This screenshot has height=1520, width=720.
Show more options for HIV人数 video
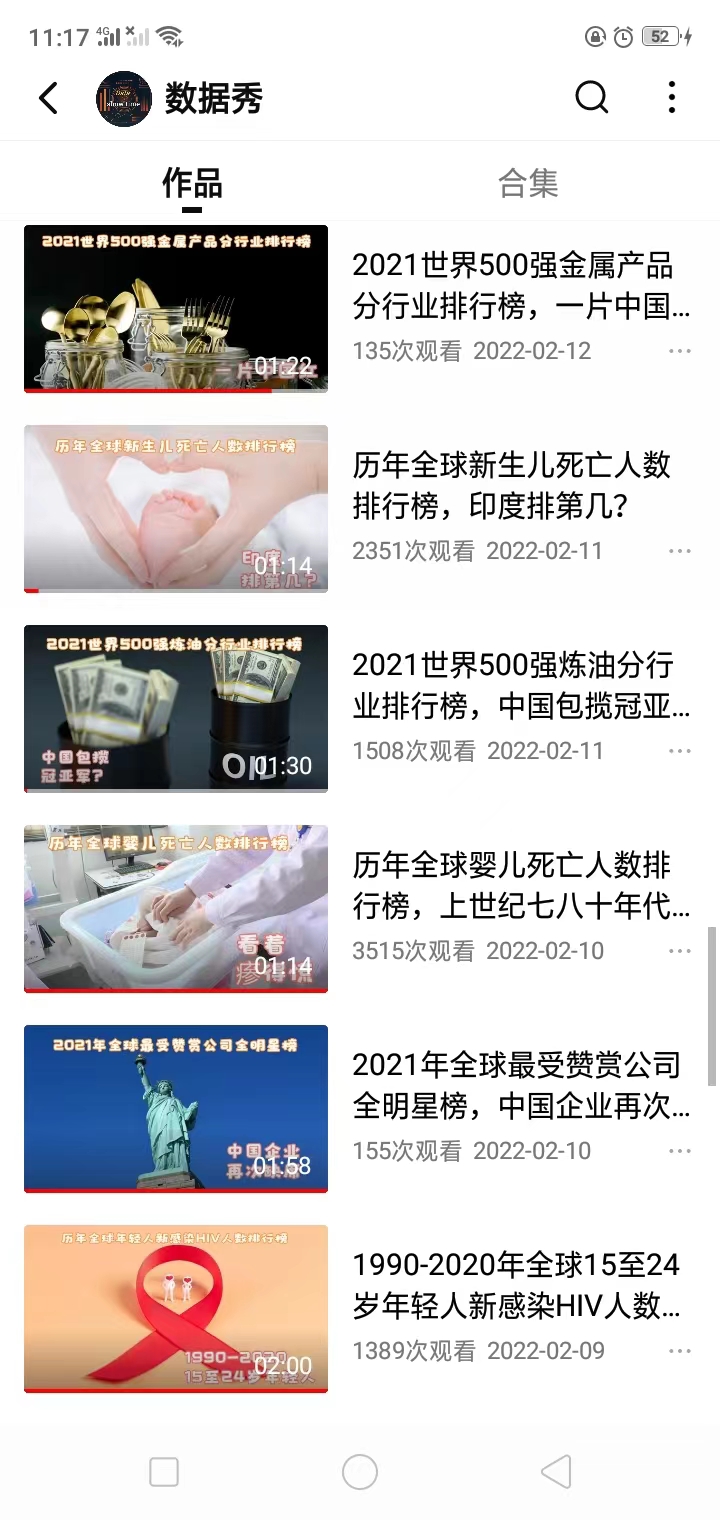680,1351
